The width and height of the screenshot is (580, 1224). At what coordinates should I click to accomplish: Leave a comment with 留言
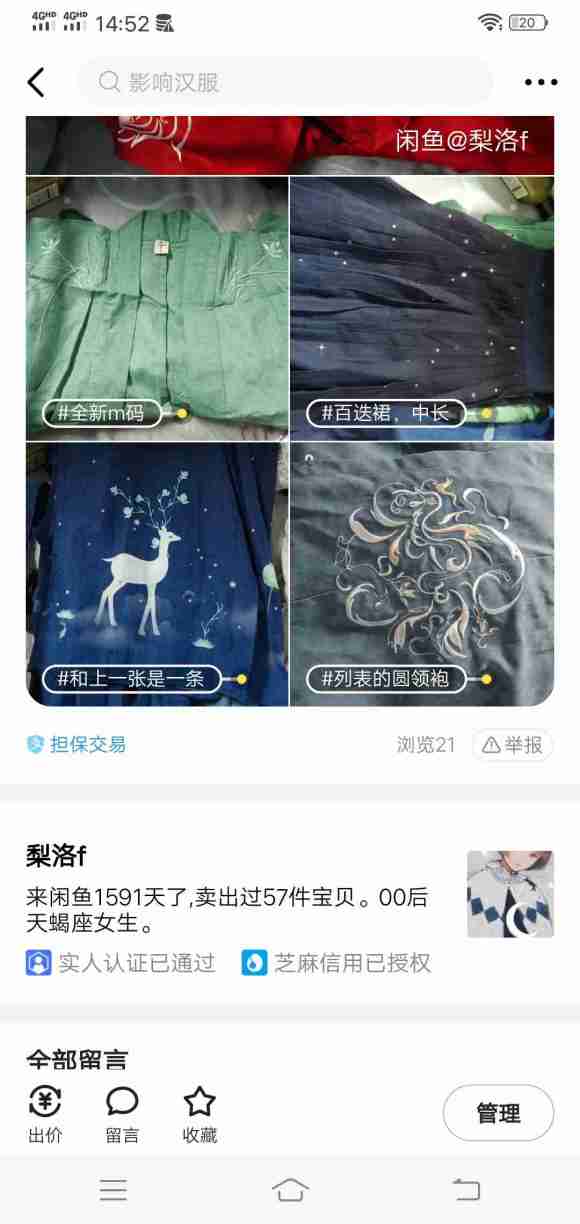pos(122,1114)
